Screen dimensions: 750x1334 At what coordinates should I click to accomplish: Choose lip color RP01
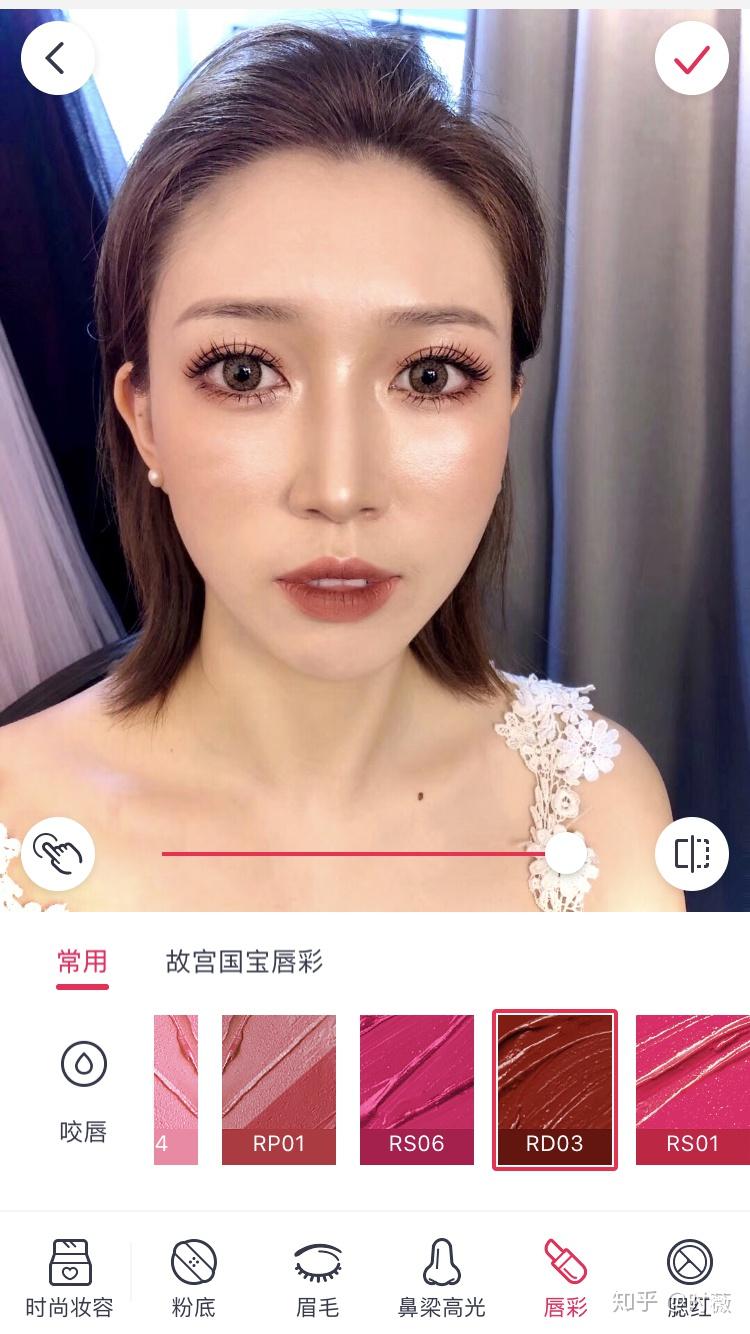278,1089
